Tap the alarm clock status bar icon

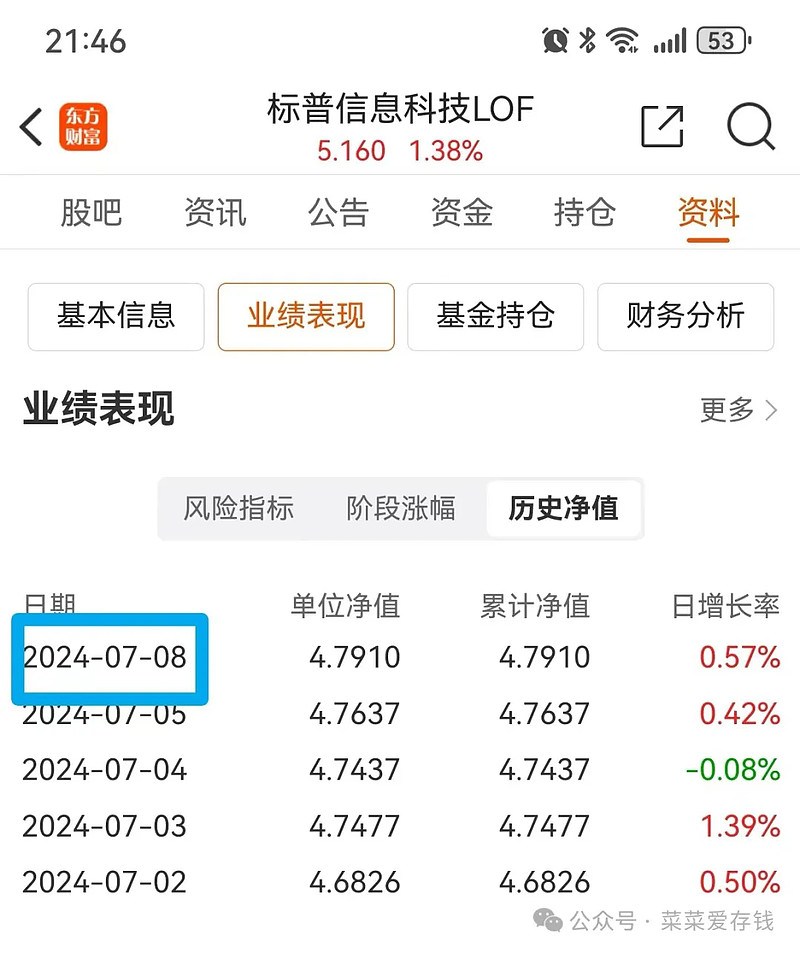point(555,40)
